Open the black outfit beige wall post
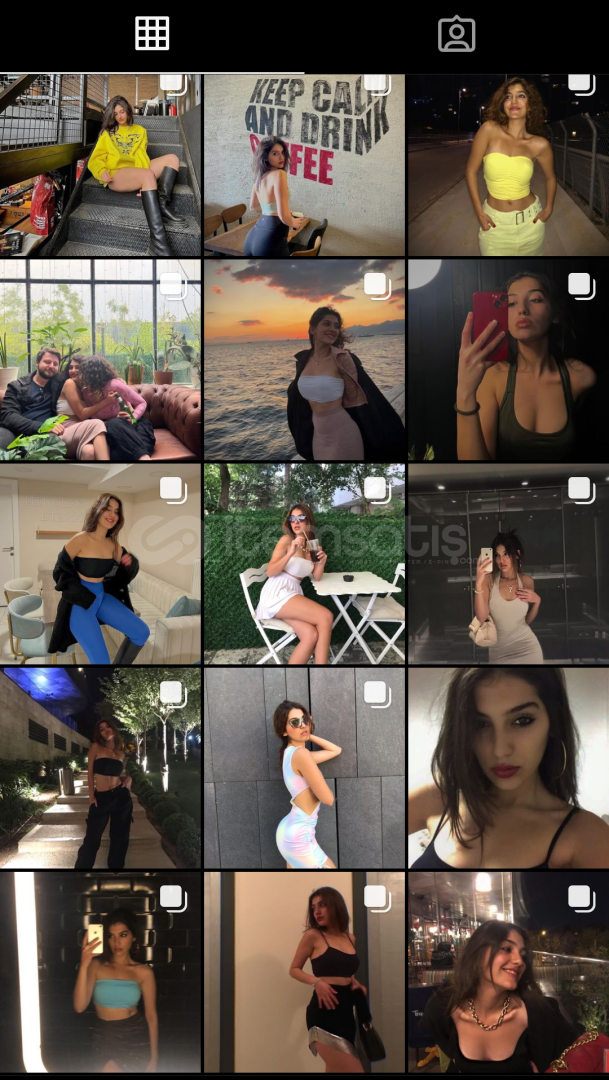 point(304,972)
